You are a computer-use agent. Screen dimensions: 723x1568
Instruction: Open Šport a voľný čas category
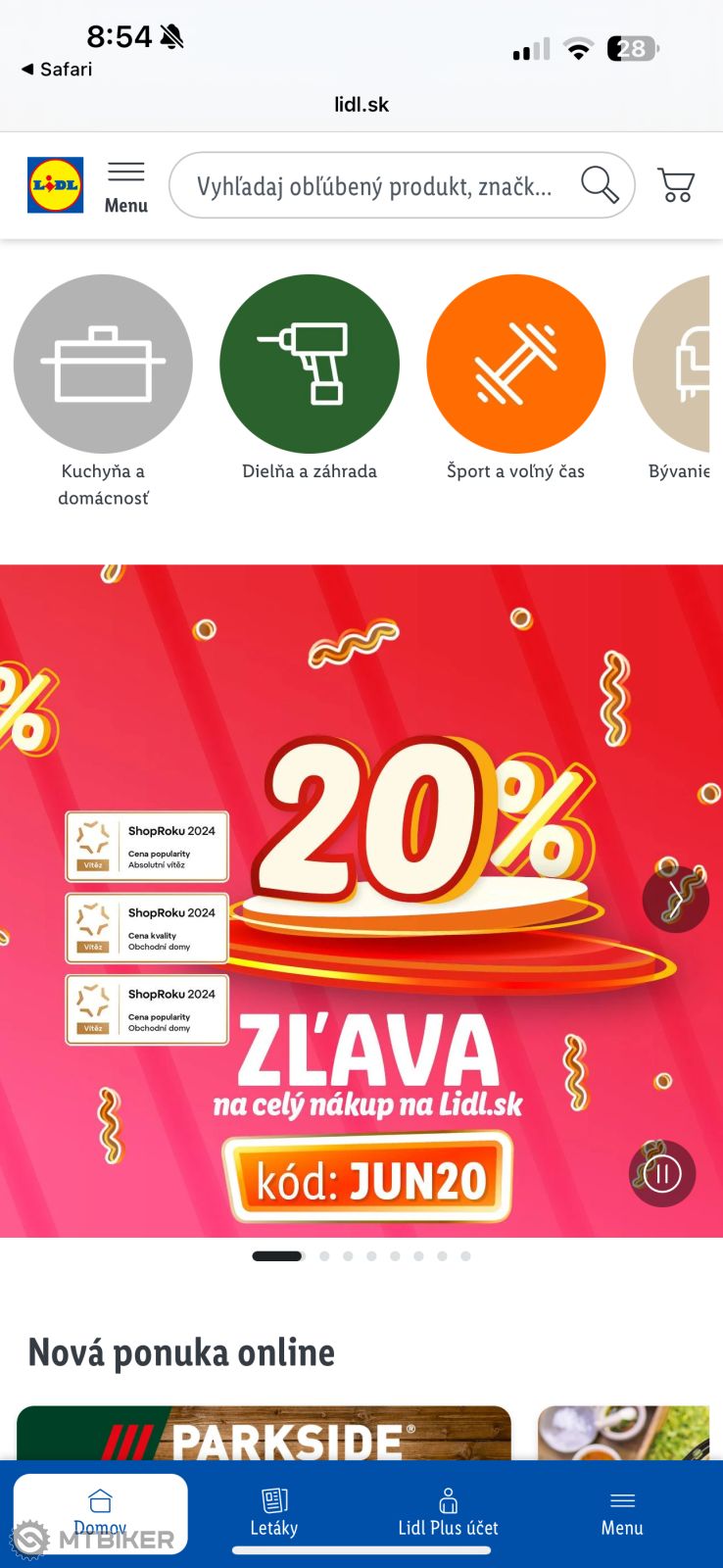click(x=516, y=365)
